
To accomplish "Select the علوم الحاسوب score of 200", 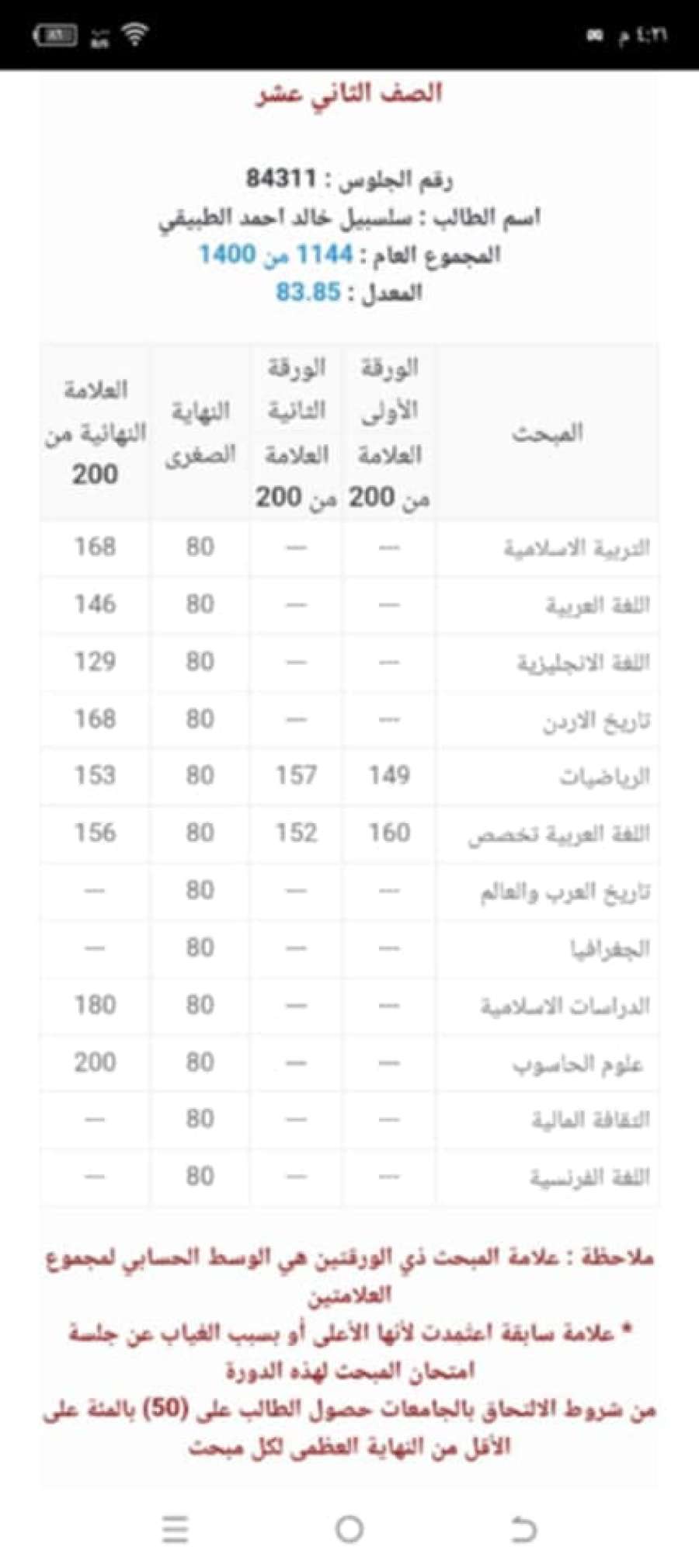I will pyautogui.click(x=93, y=1063).
